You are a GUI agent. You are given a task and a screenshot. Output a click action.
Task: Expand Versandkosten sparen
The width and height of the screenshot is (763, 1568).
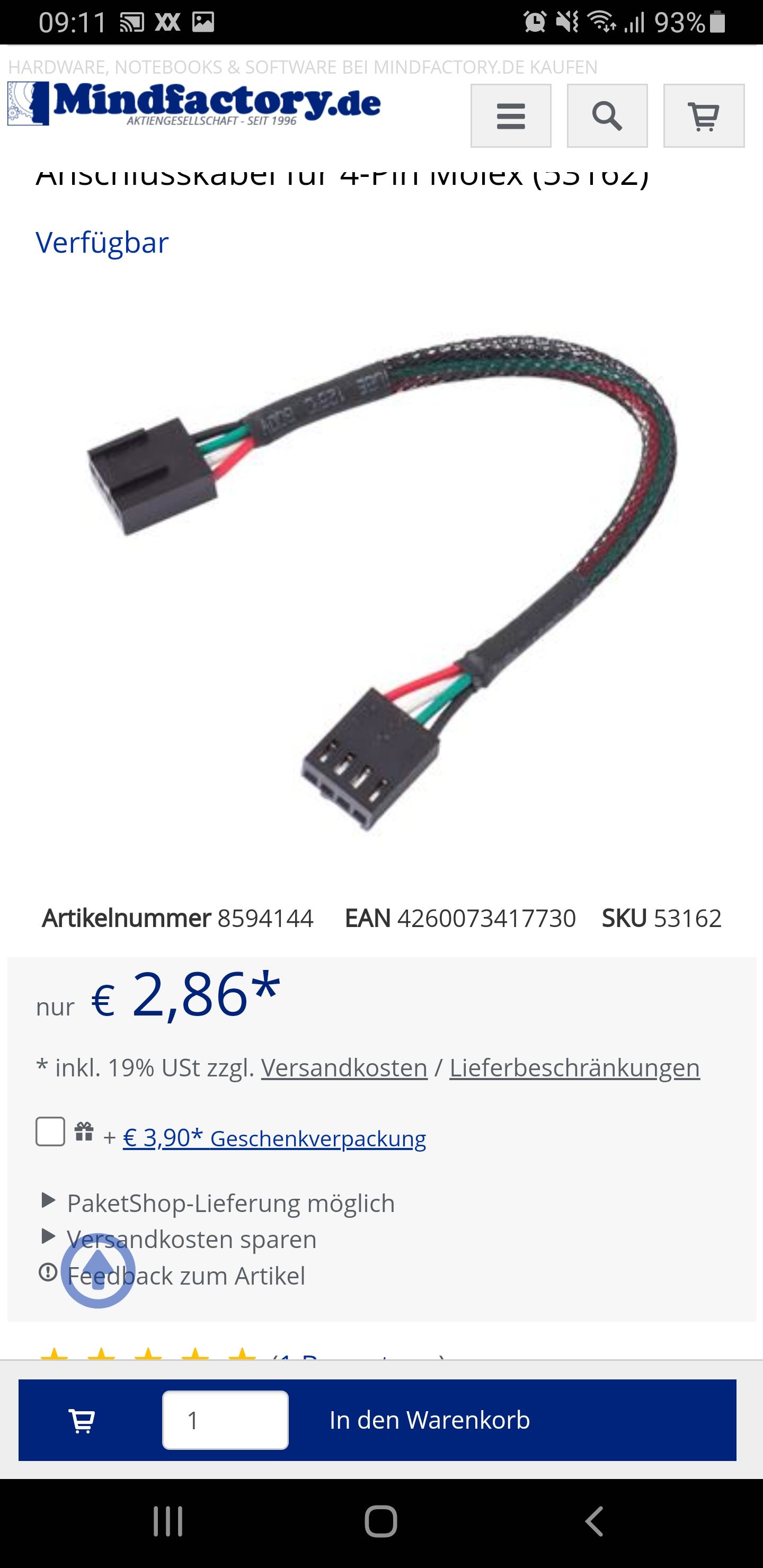(x=179, y=1240)
